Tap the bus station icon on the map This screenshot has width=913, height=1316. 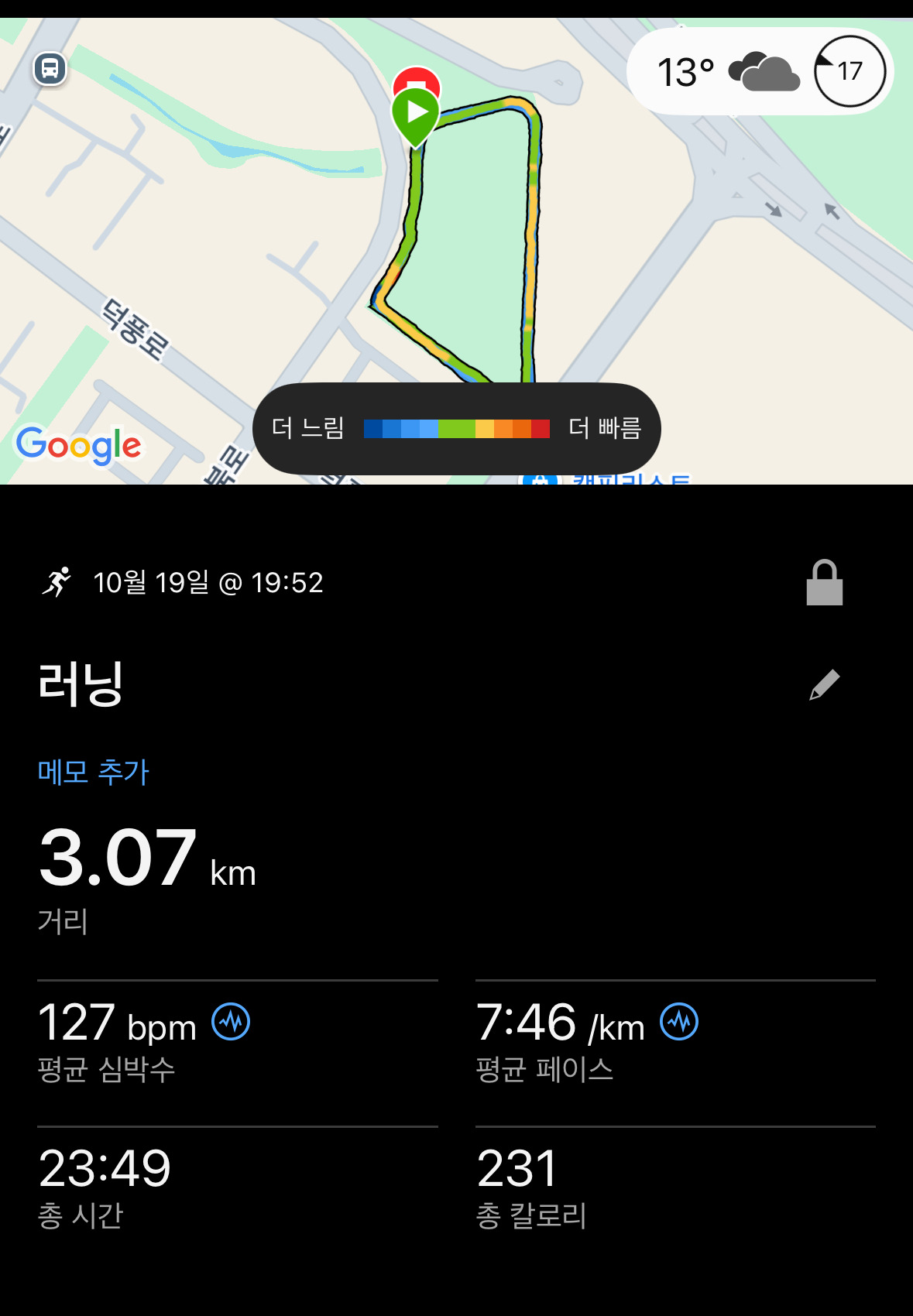click(50, 69)
